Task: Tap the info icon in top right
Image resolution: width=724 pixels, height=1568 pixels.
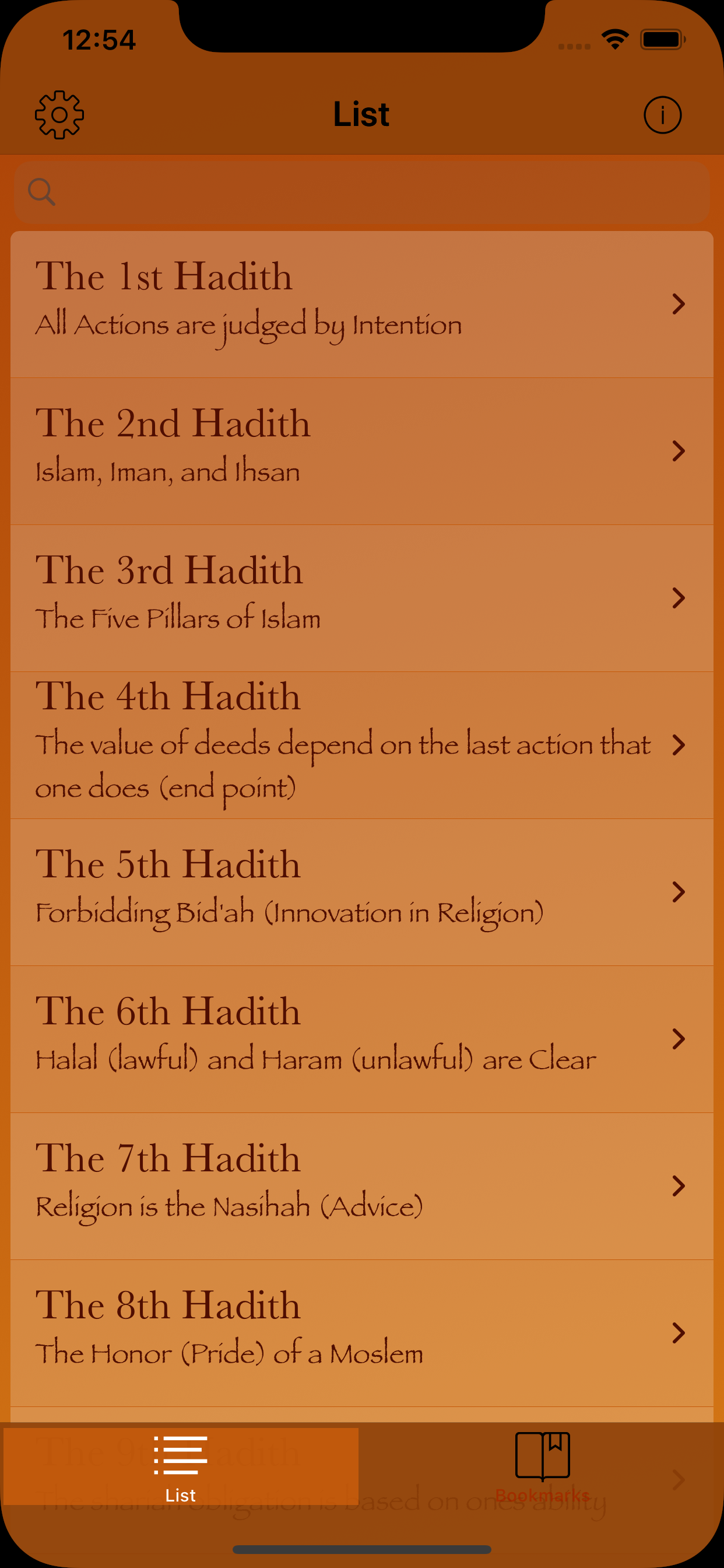Action: click(x=663, y=114)
